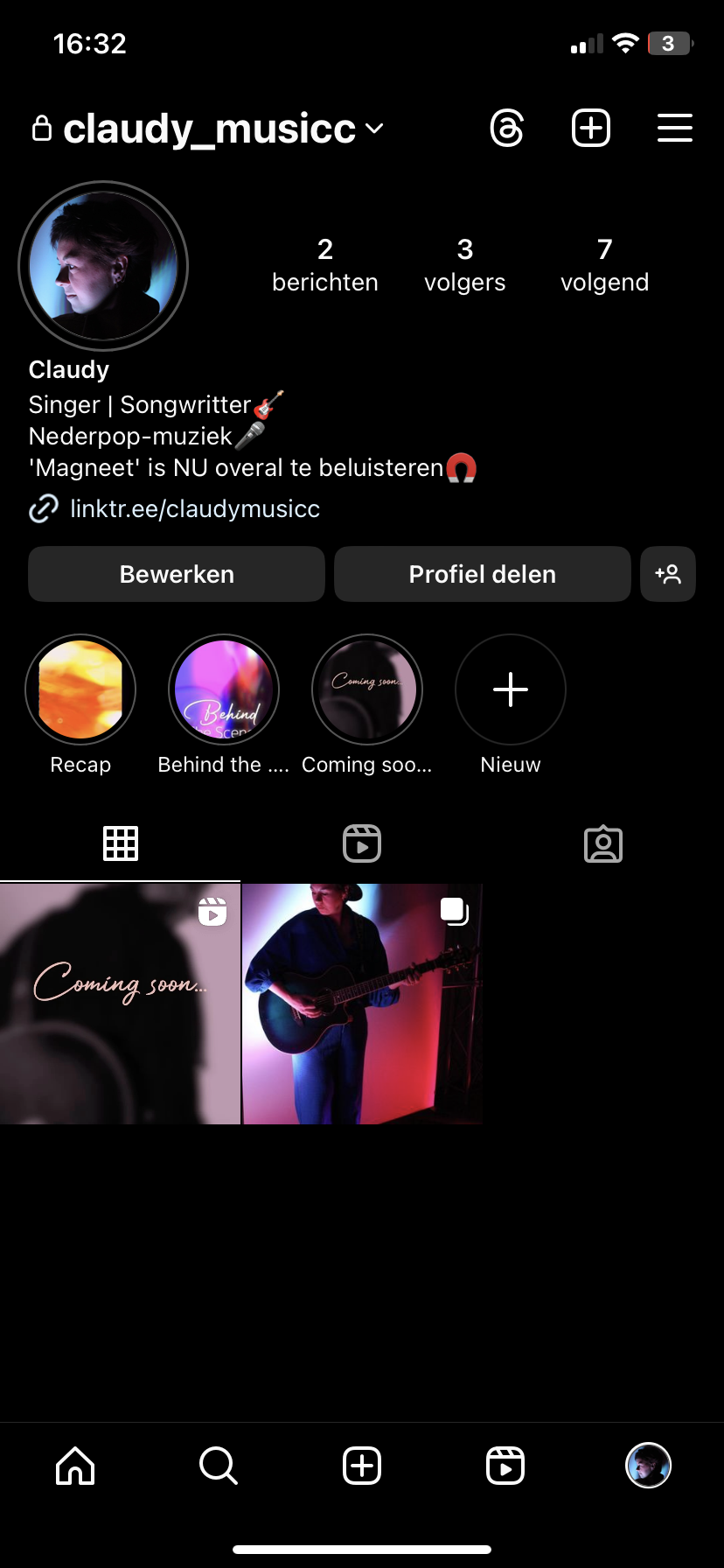724x1568 pixels.
Task: Open the Search tab in bottom bar
Action: coord(219,1466)
